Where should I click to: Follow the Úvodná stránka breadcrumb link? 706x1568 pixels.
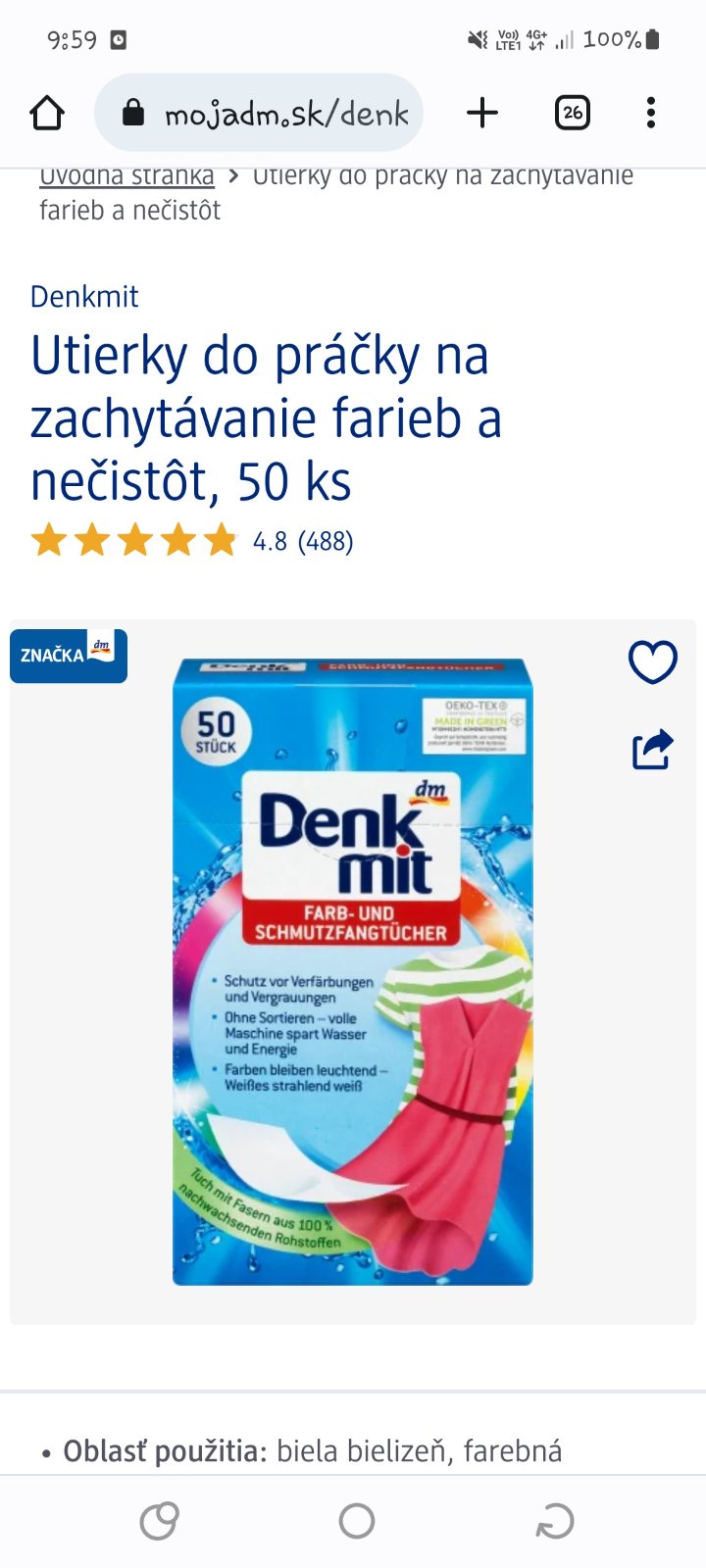point(126,177)
